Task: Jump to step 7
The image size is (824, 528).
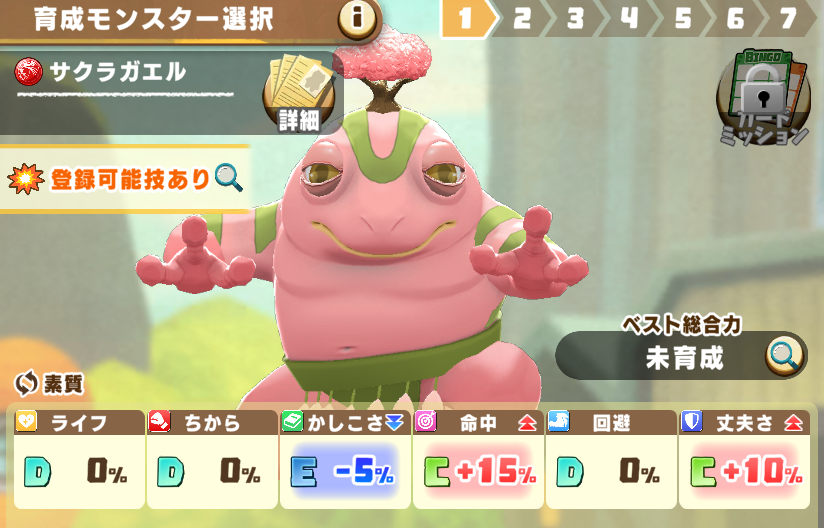Action: (x=790, y=18)
